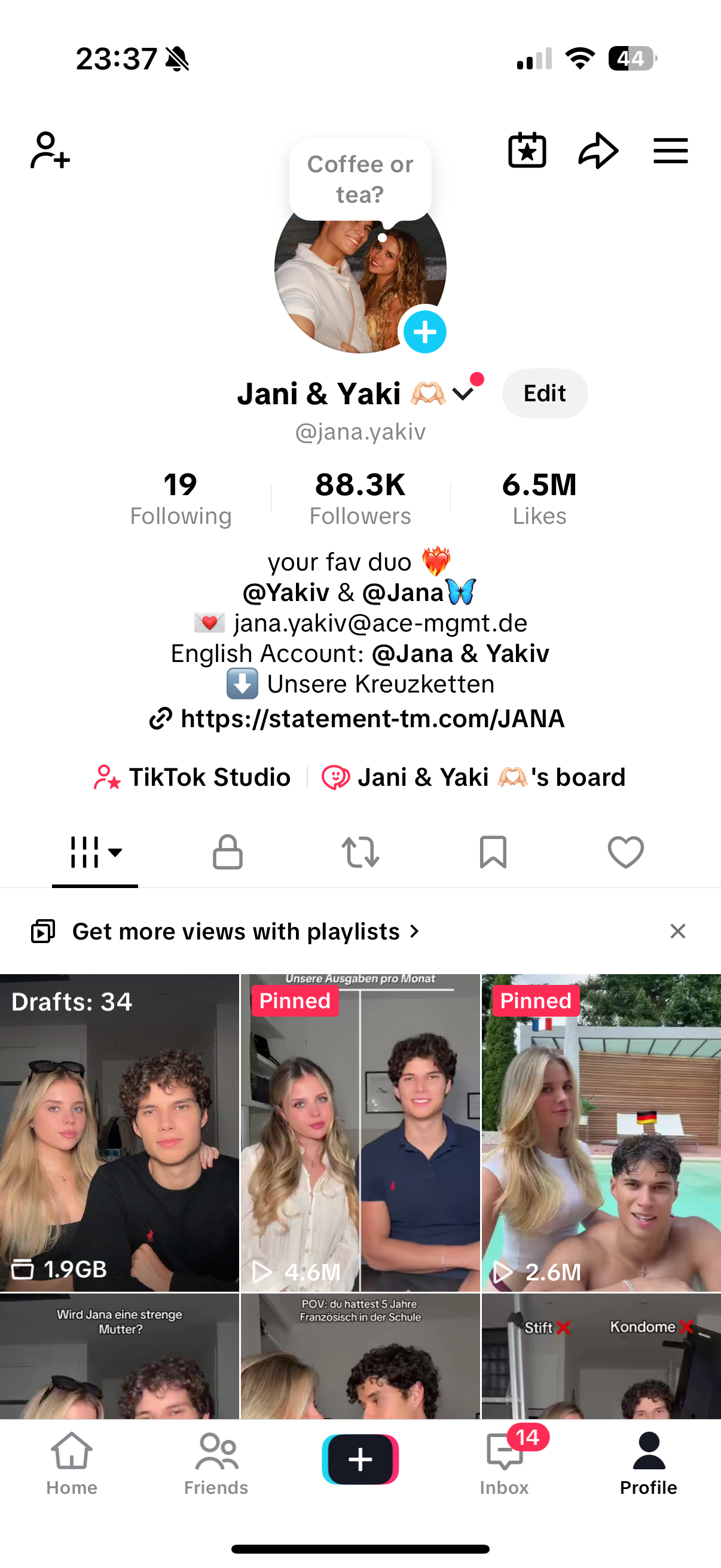This screenshot has width=721, height=1568.
Task: Open the calendar star events icon
Action: coord(527,150)
